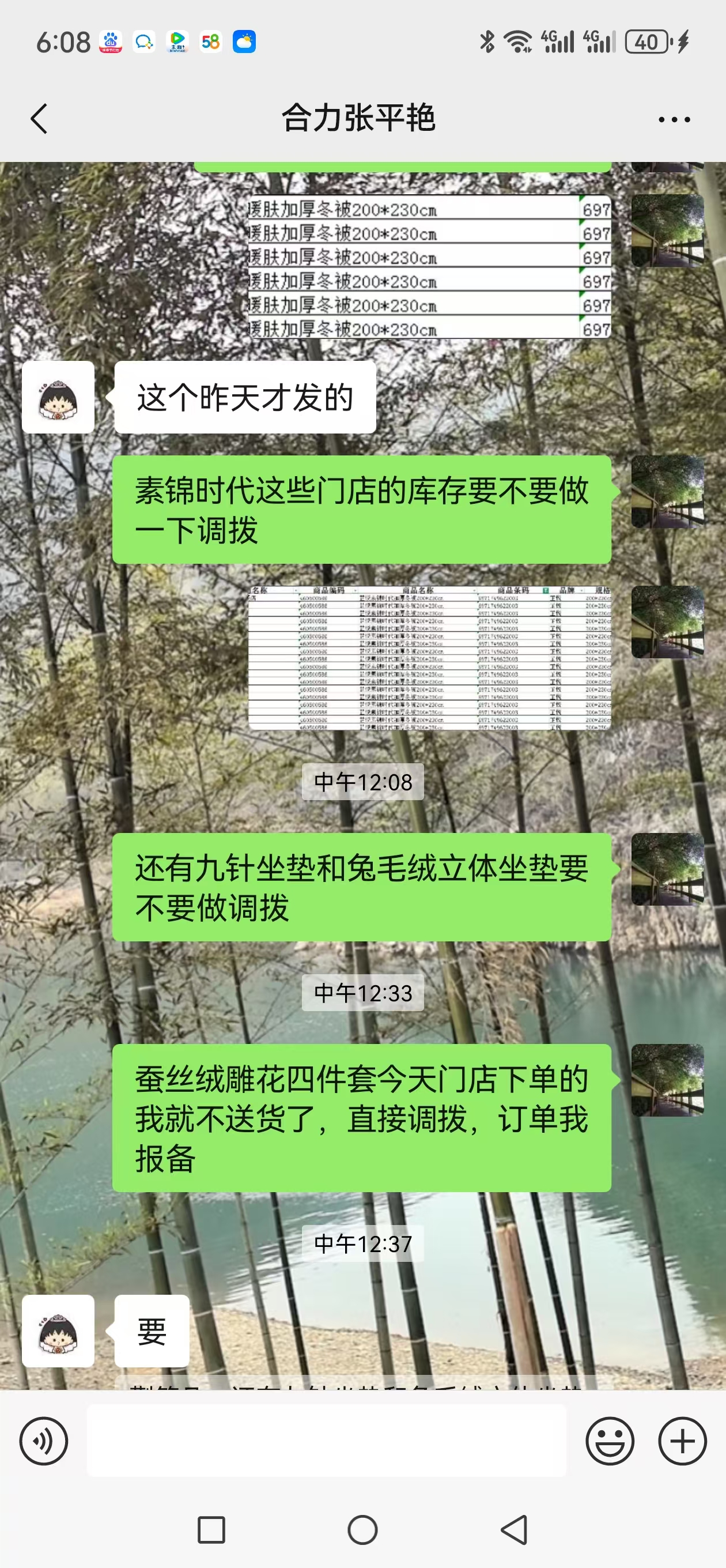
Task: Switch to voice message input
Action: [x=44, y=1441]
